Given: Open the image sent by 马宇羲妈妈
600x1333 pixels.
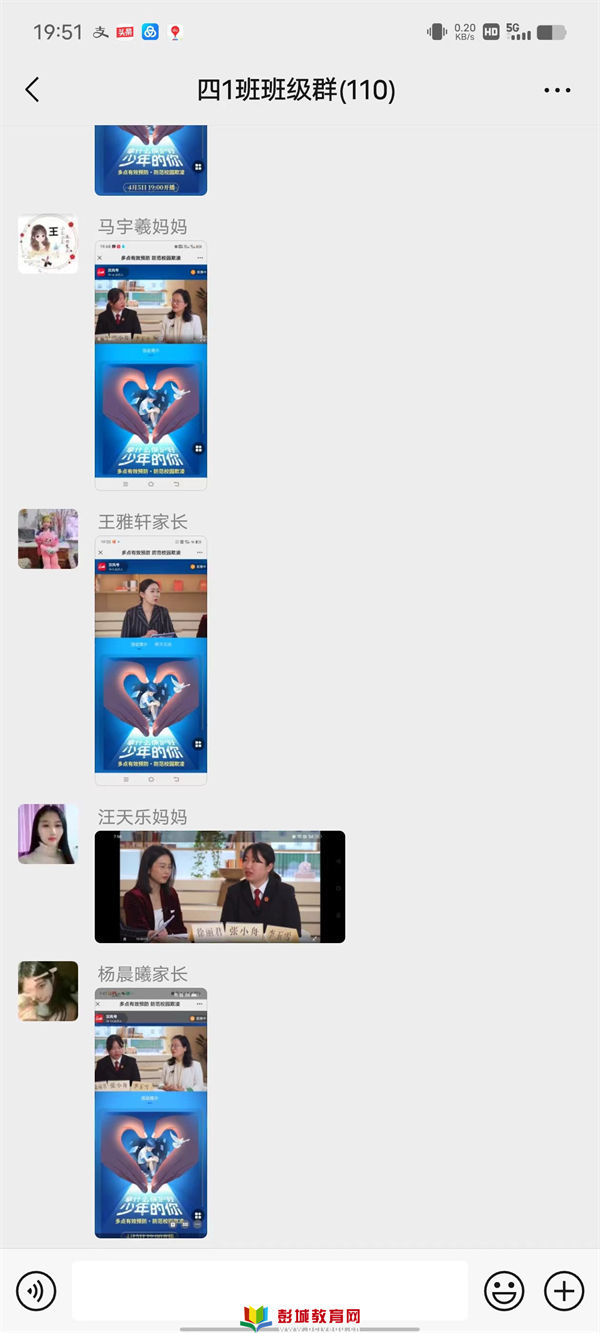Looking at the screenshot, I should [x=151, y=365].
